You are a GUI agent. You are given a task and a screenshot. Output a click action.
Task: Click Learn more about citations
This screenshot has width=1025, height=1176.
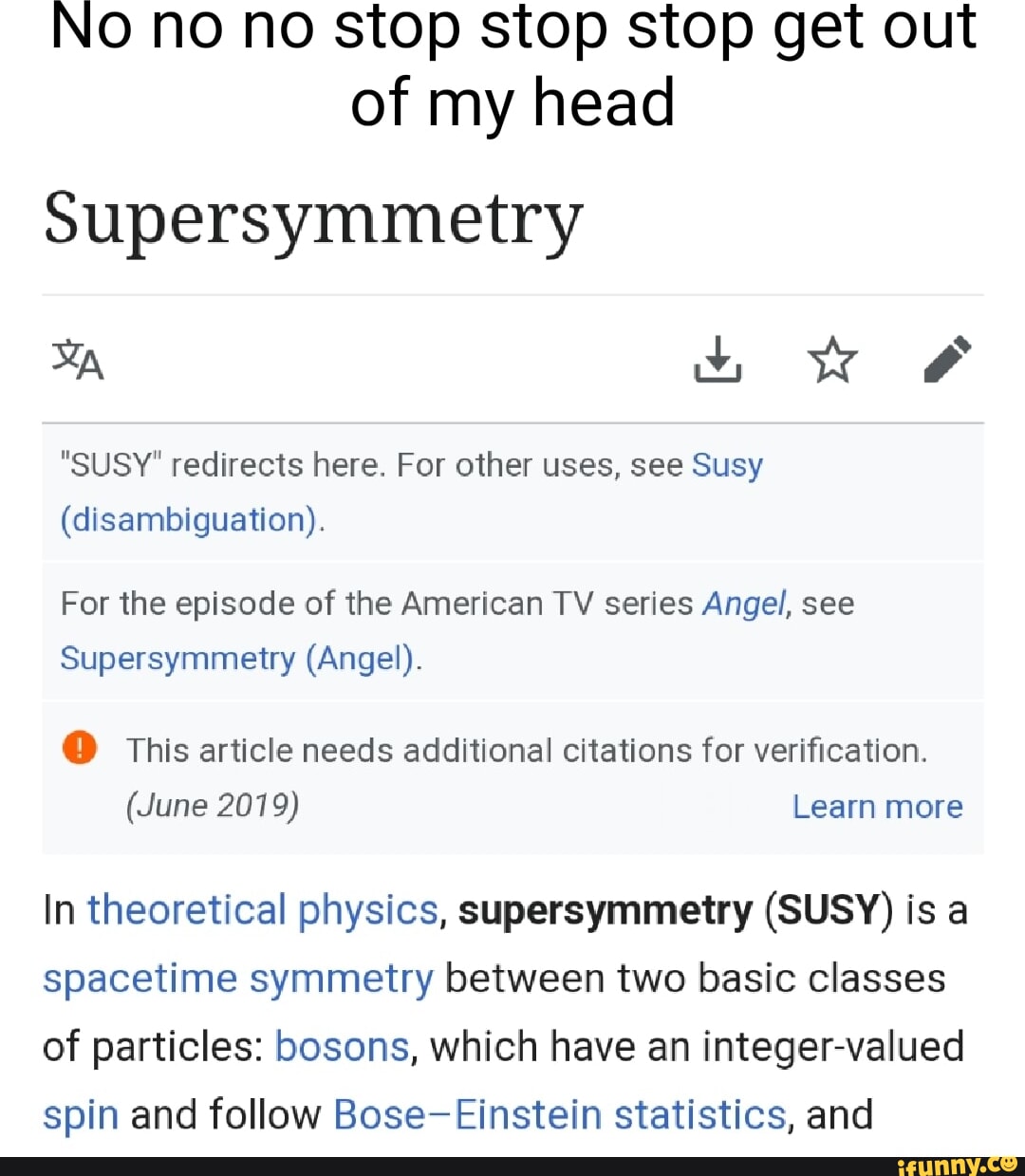tap(878, 806)
